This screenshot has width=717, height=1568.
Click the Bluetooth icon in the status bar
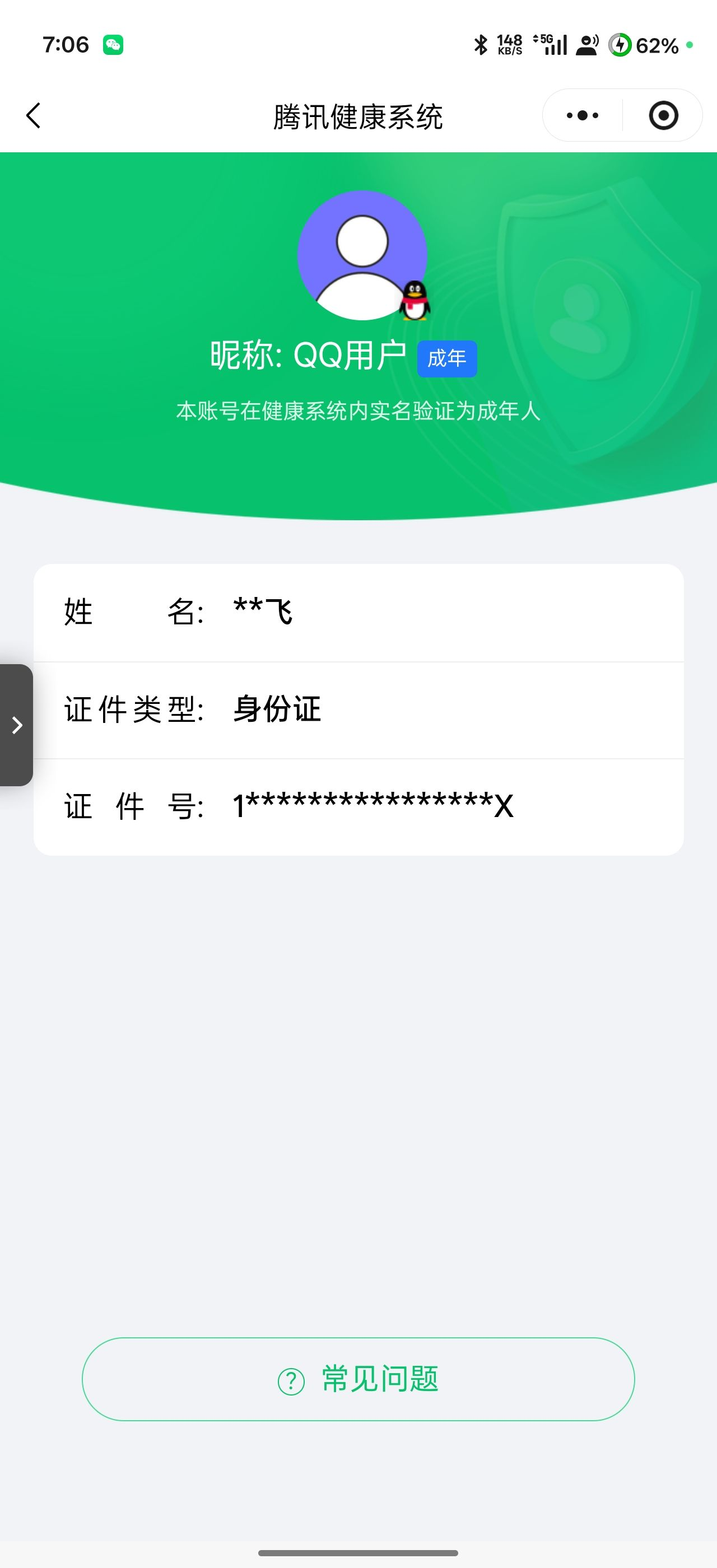[x=480, y=43]
